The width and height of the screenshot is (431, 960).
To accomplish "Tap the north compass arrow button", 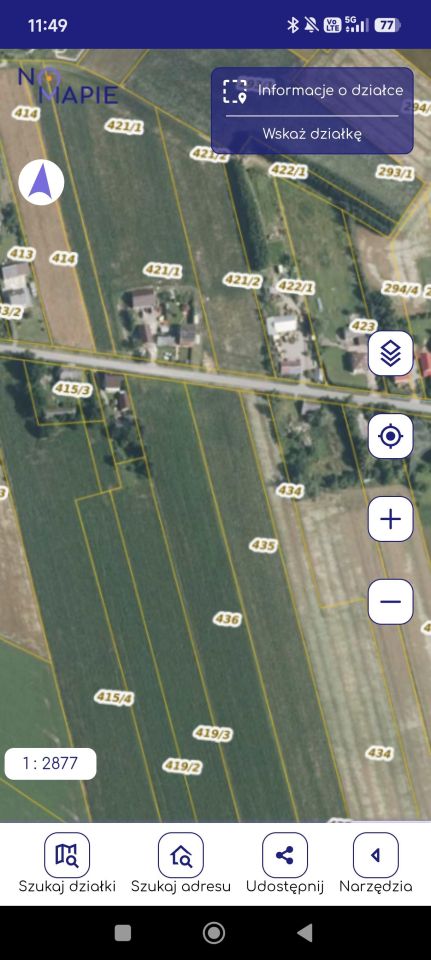I will click(41, 182).
